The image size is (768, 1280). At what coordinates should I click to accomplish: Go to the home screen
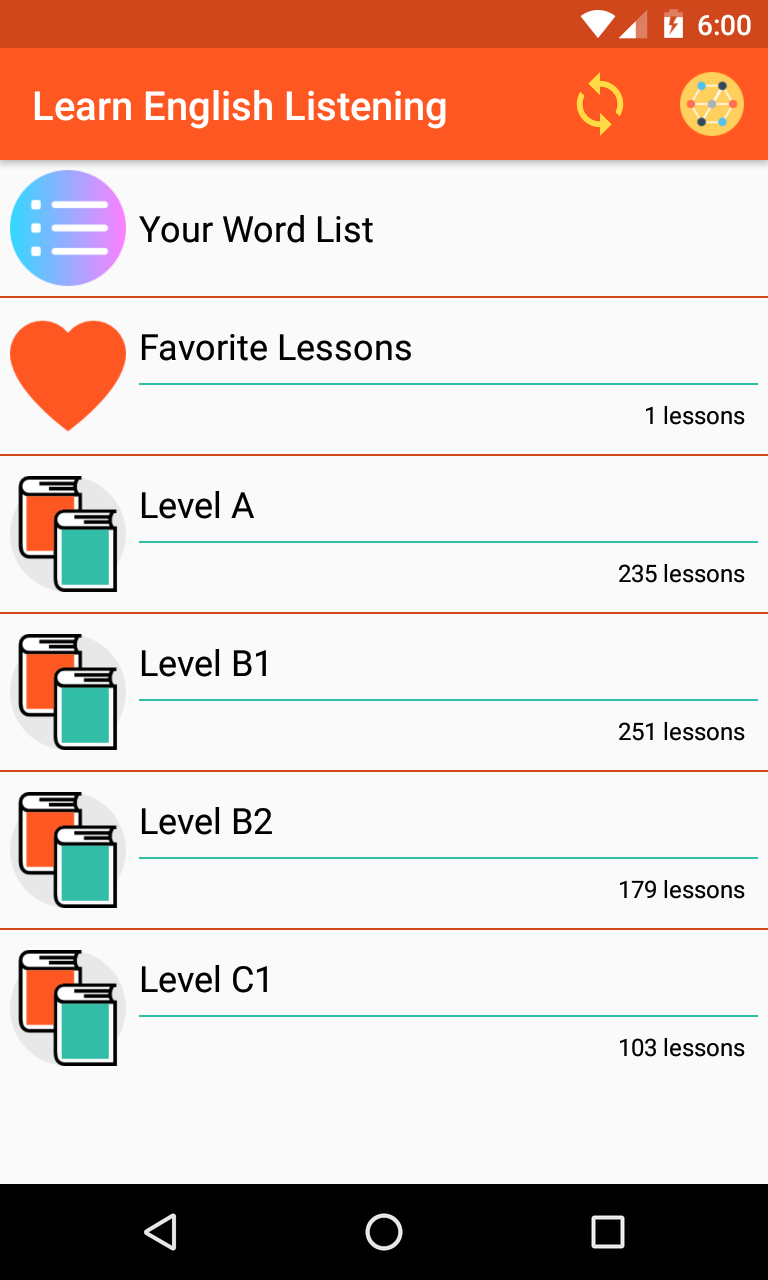coord(384,1232)
